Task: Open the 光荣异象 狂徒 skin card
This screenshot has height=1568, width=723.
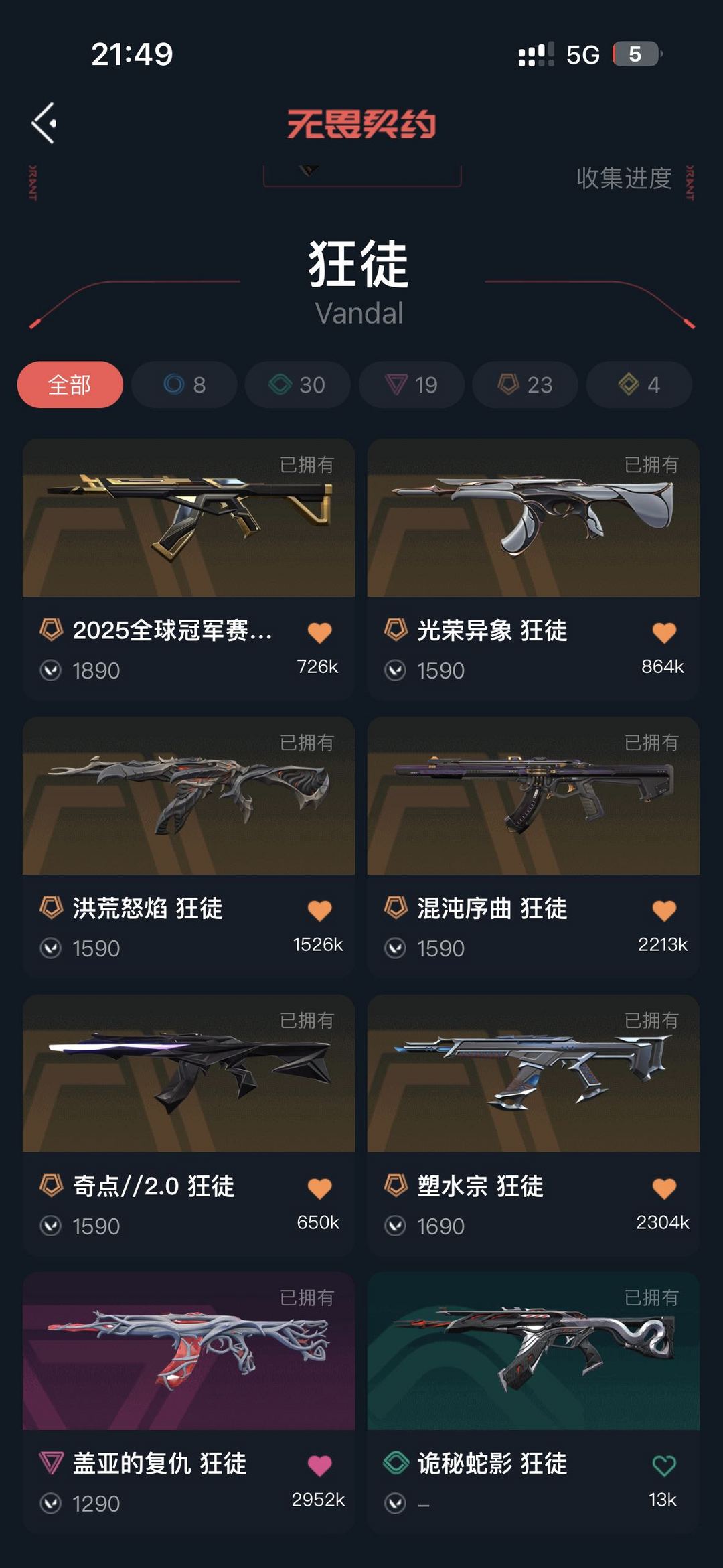Action: pyautogui.click(x=533, y=519)
